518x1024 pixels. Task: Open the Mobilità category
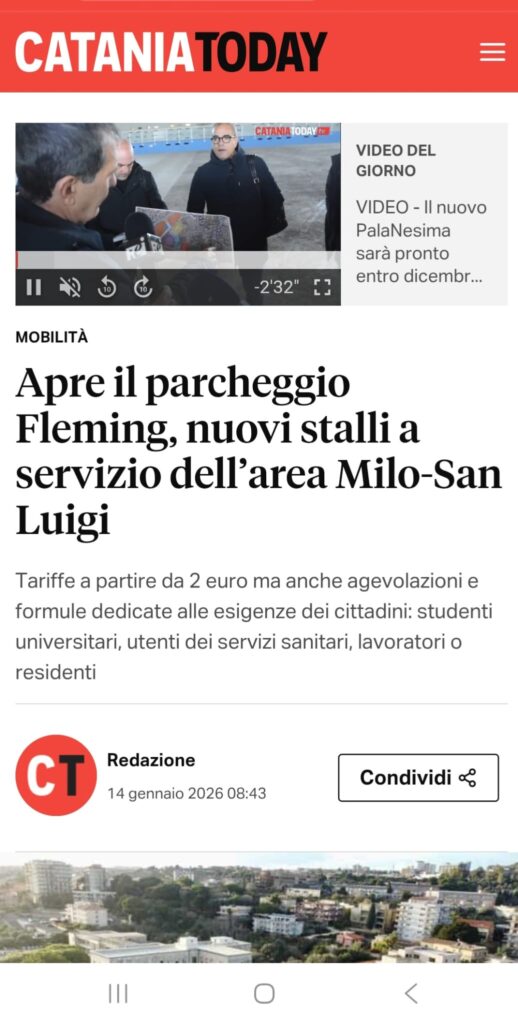click(x=52, y=337)
